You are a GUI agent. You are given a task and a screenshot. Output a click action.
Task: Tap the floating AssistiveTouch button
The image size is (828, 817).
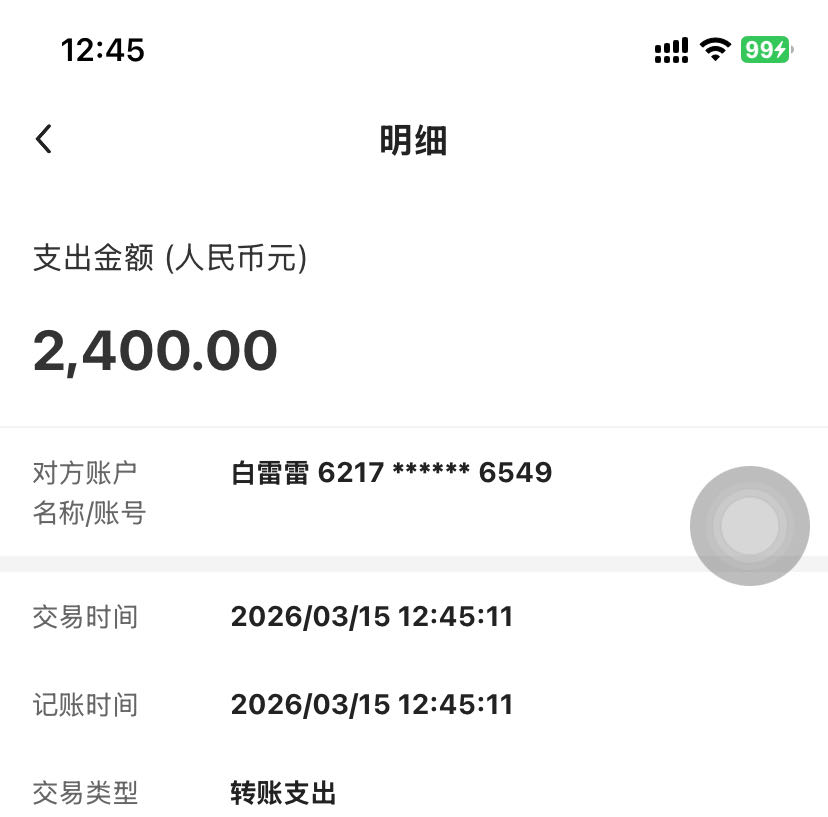[x=750, y=525]
